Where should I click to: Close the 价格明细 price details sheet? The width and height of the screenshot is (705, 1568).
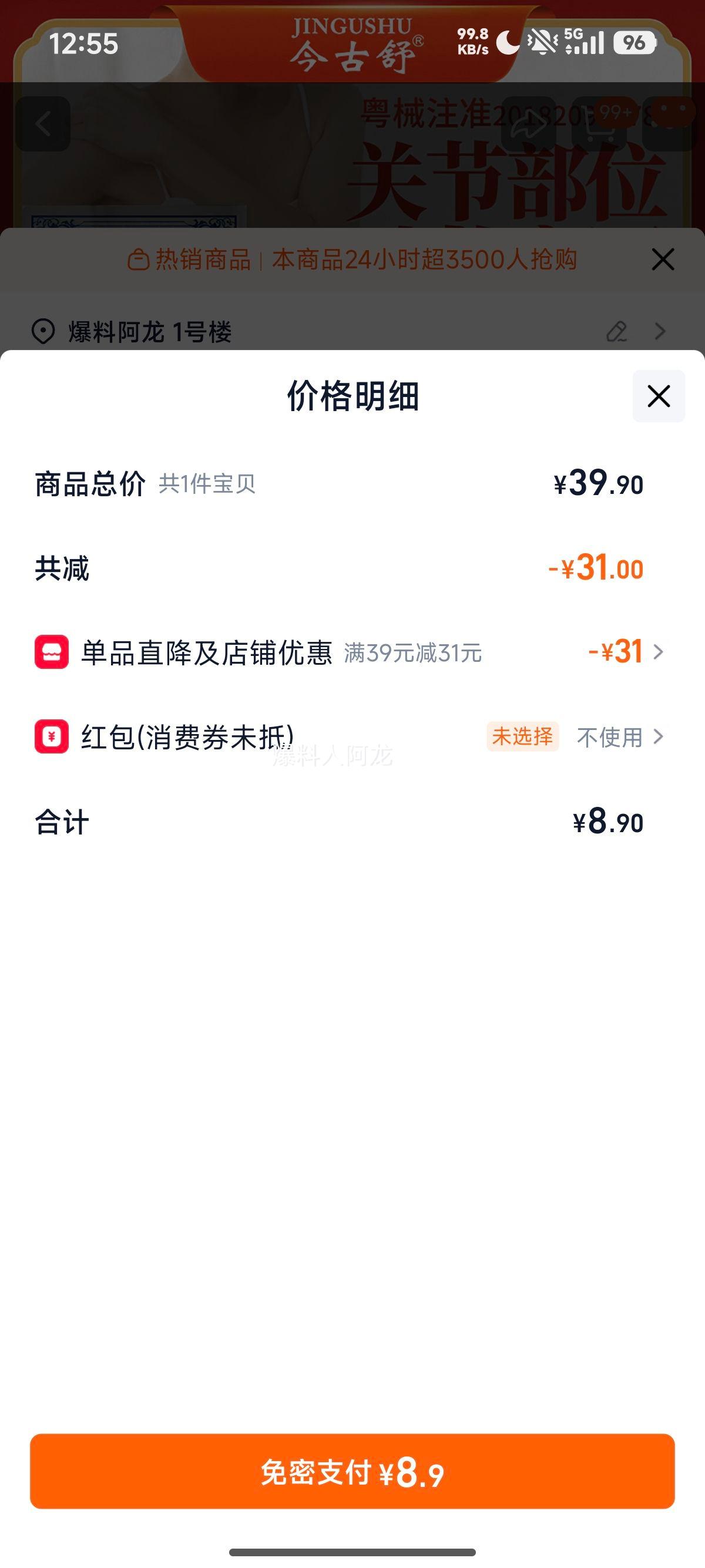[658, 396]
